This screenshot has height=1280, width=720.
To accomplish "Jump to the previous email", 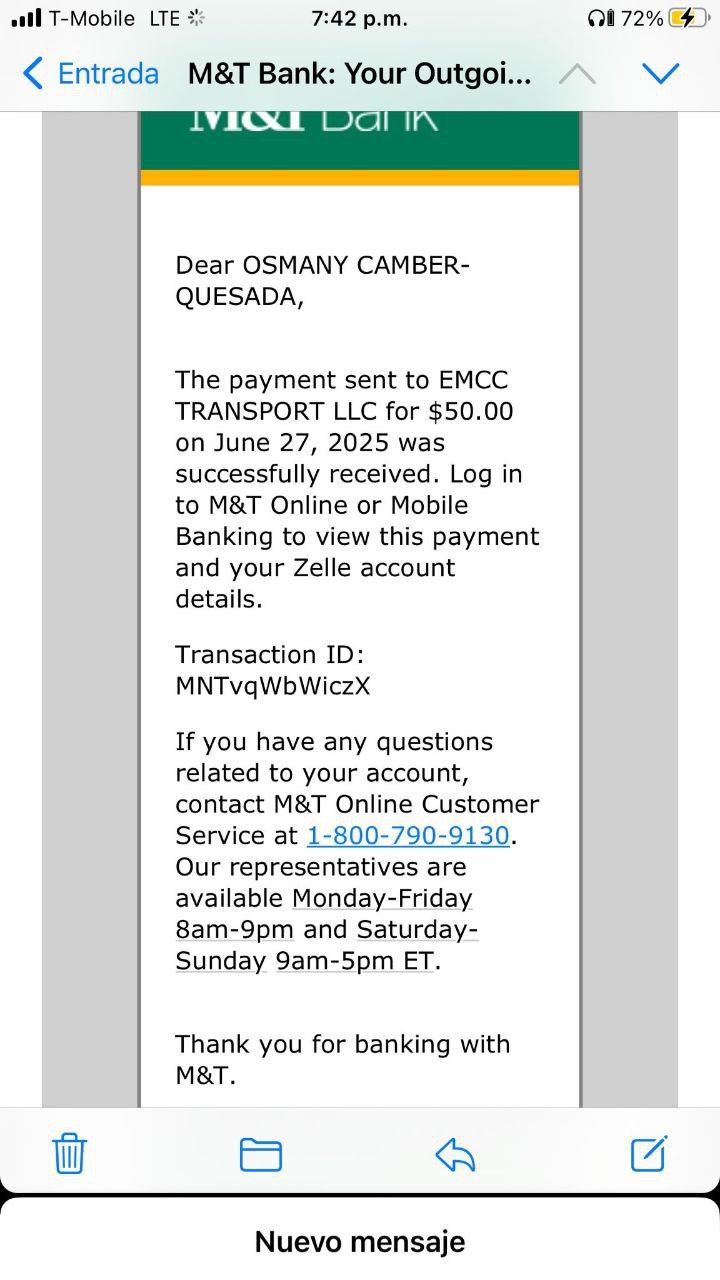I will click(x=577, y=74).
